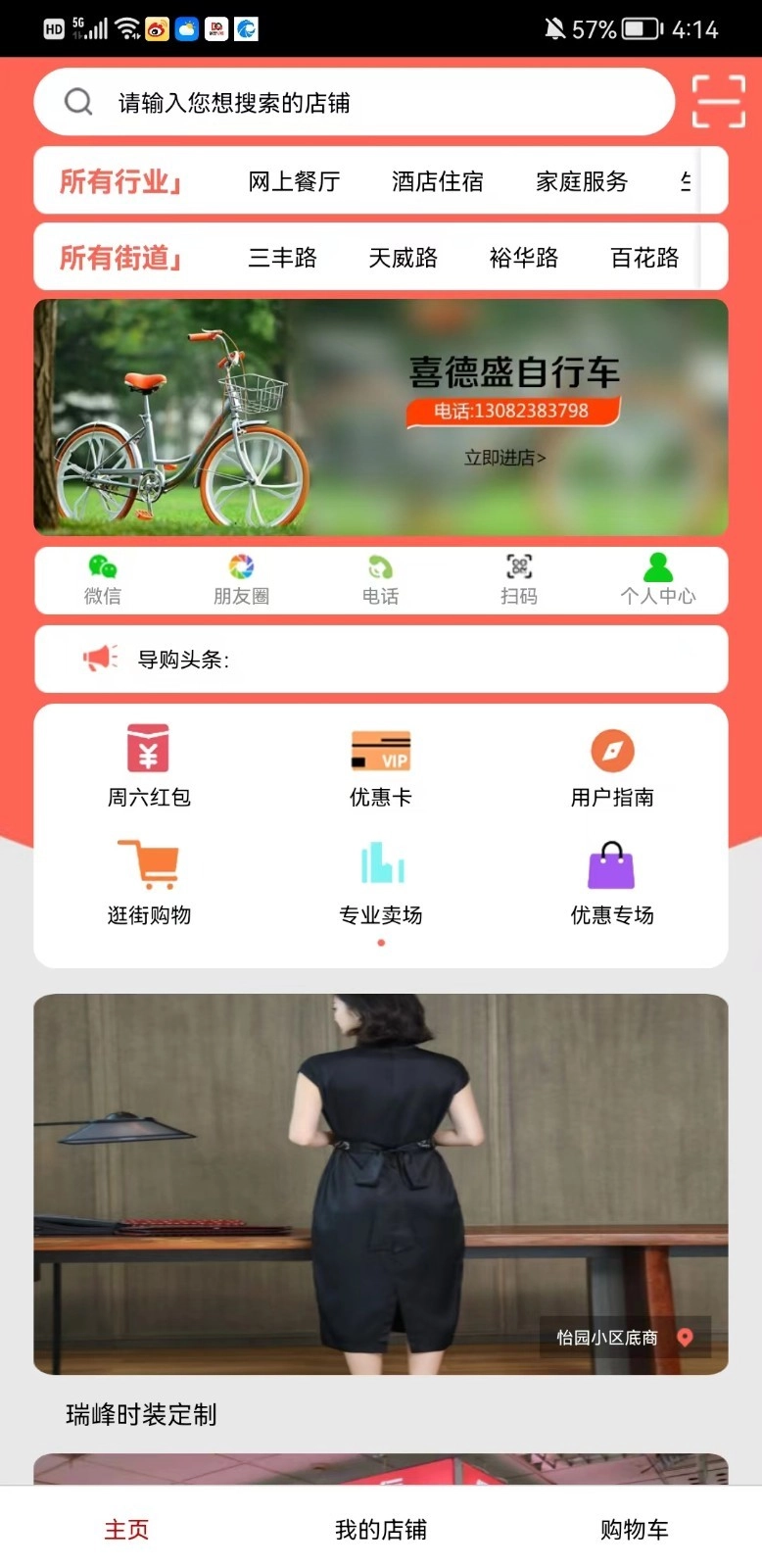Open 优惠专场 deals

[612, 882]
